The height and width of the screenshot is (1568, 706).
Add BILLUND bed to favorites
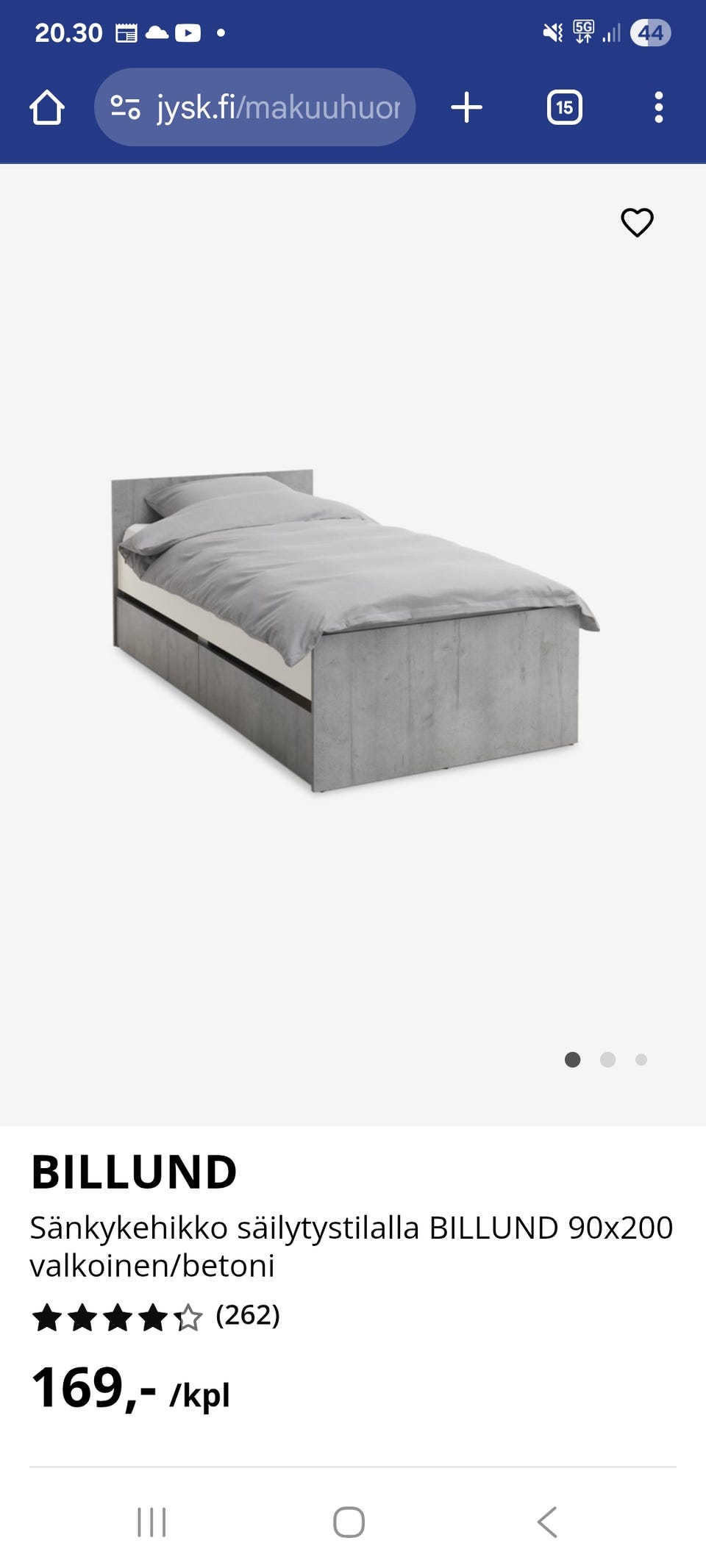(637, 222)
